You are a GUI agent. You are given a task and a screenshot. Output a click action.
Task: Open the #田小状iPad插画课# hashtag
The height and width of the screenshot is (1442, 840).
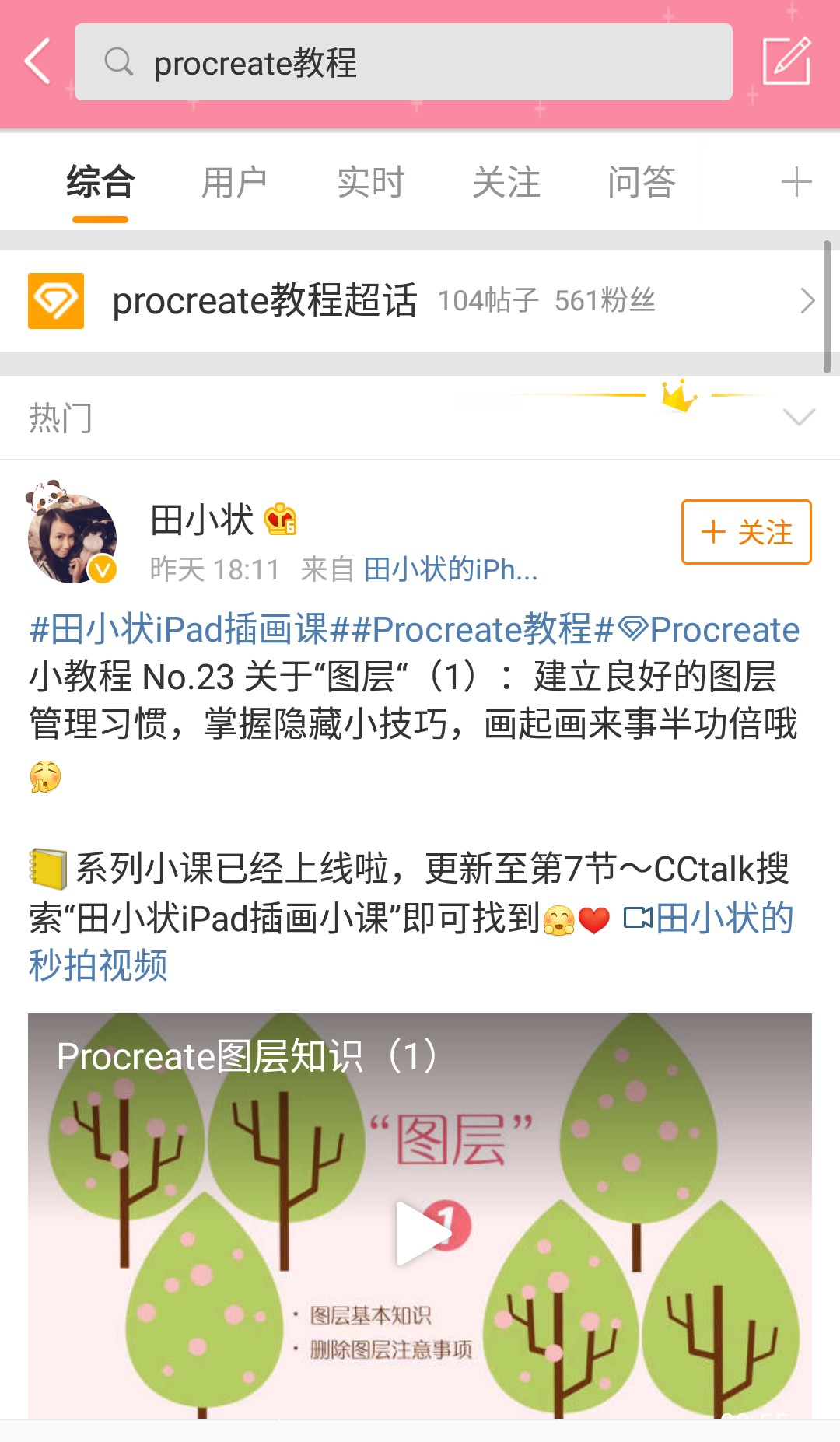click(x=179, y=628)
